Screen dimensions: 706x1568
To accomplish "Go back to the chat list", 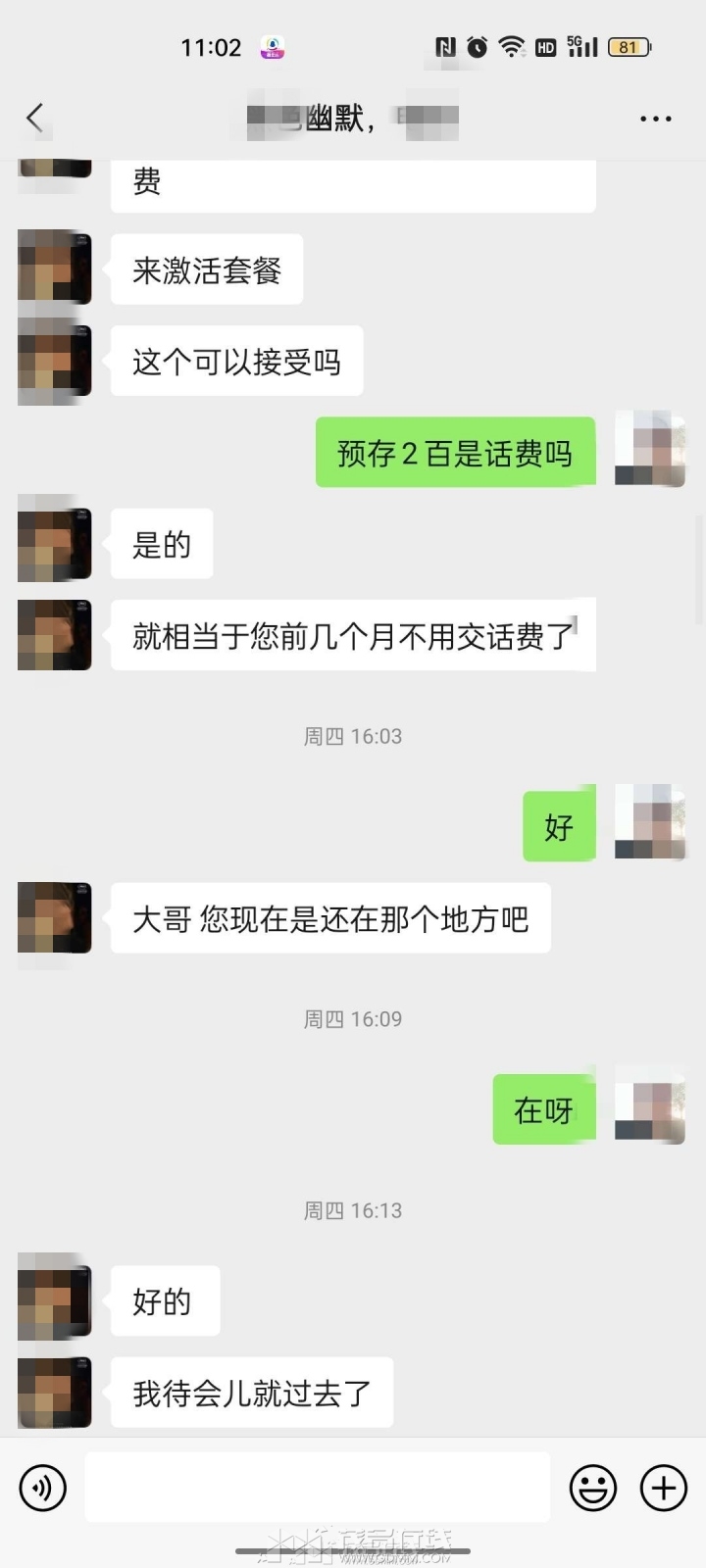I will tap(35, 119).
